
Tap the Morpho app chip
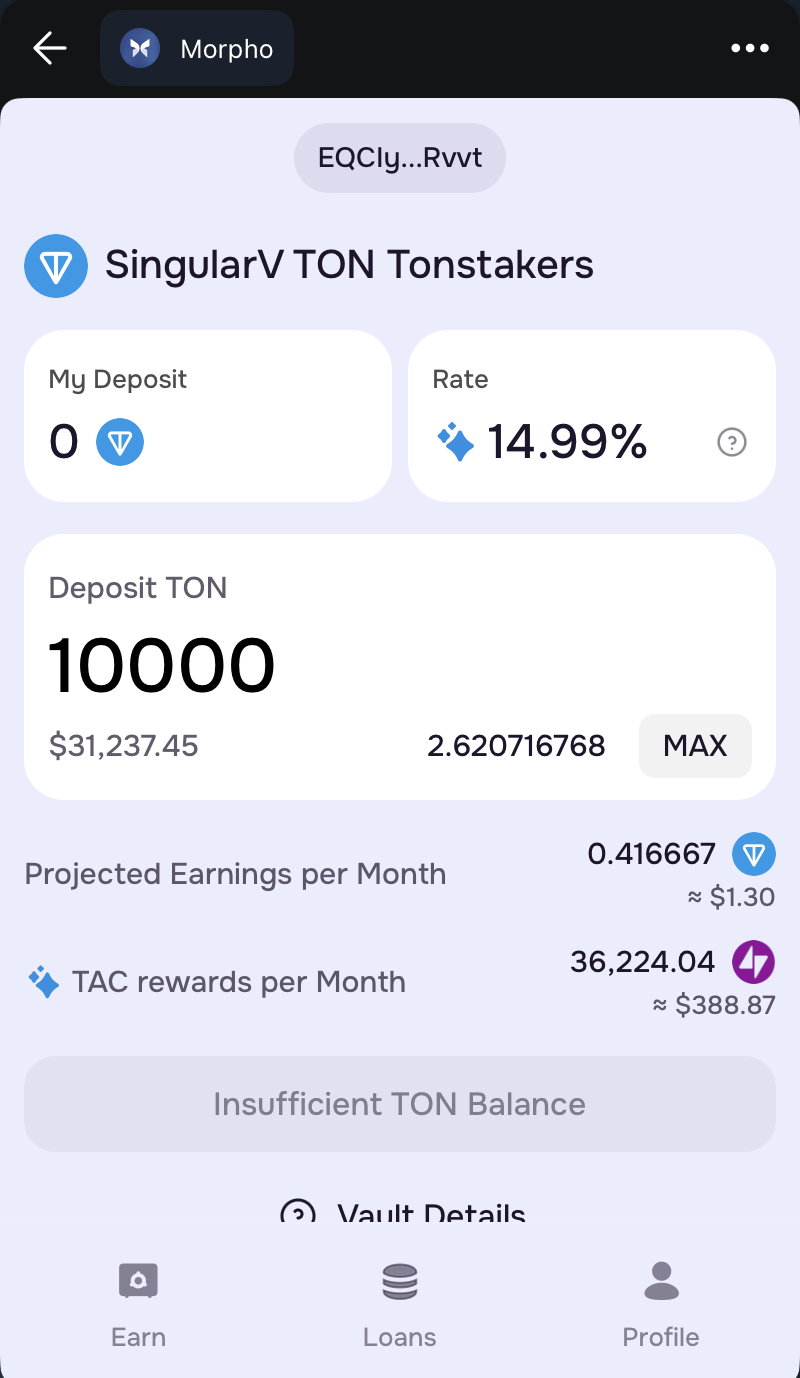coord(197,48)
